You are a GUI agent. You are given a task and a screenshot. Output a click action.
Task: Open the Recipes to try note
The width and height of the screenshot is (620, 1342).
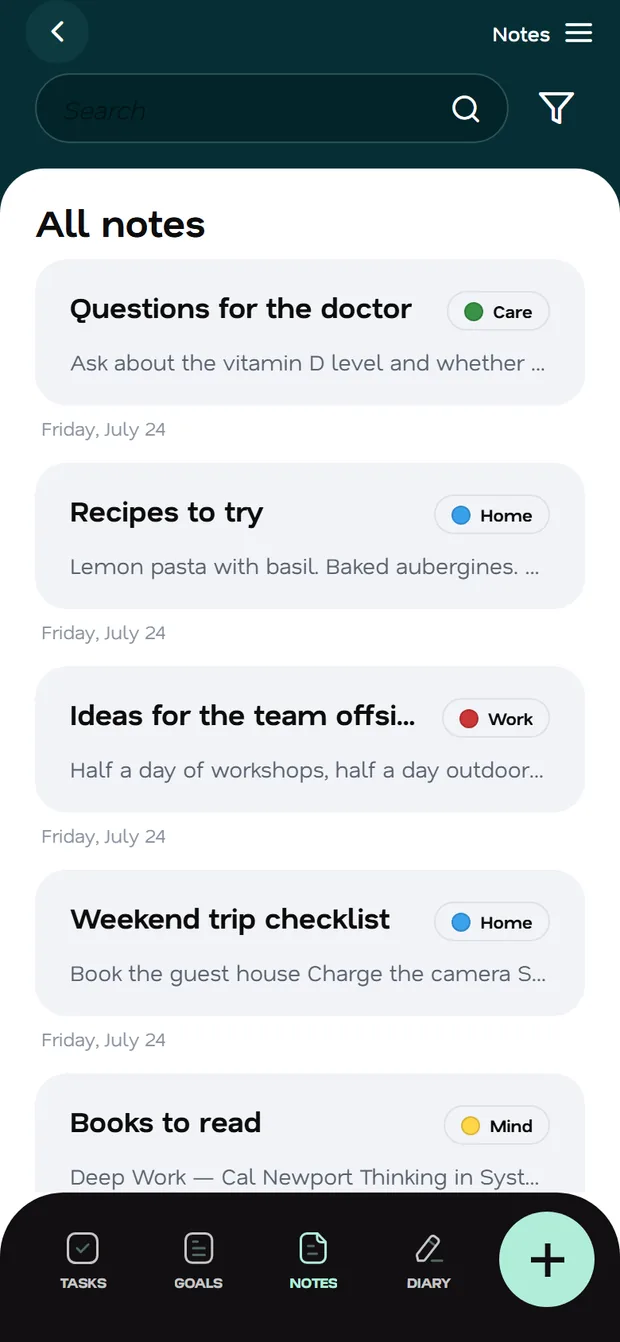(x=310, y=536)
